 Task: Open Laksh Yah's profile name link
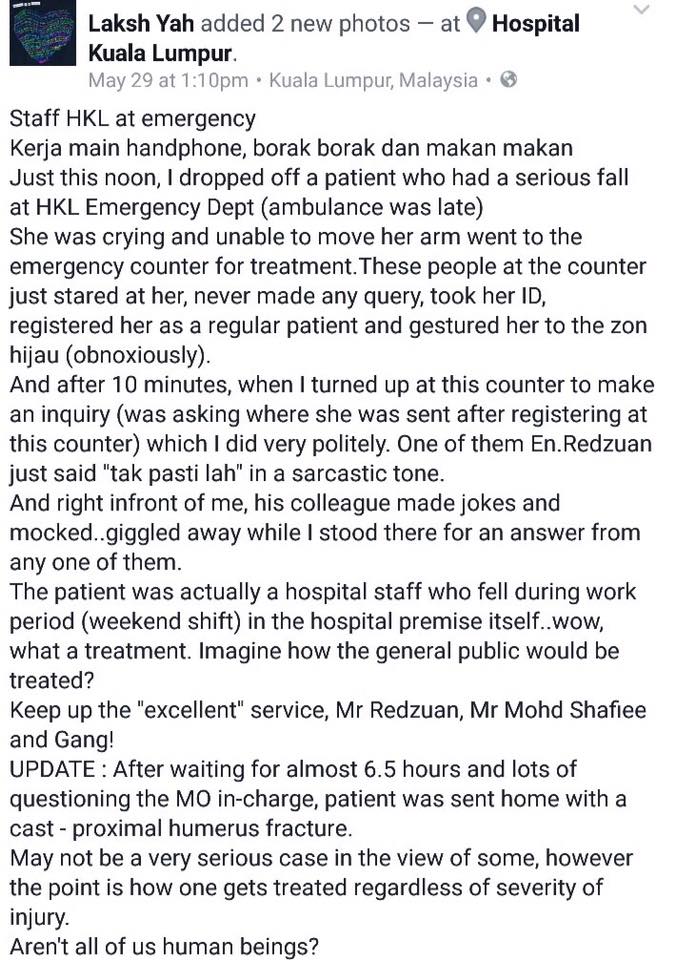pos(141,24)
